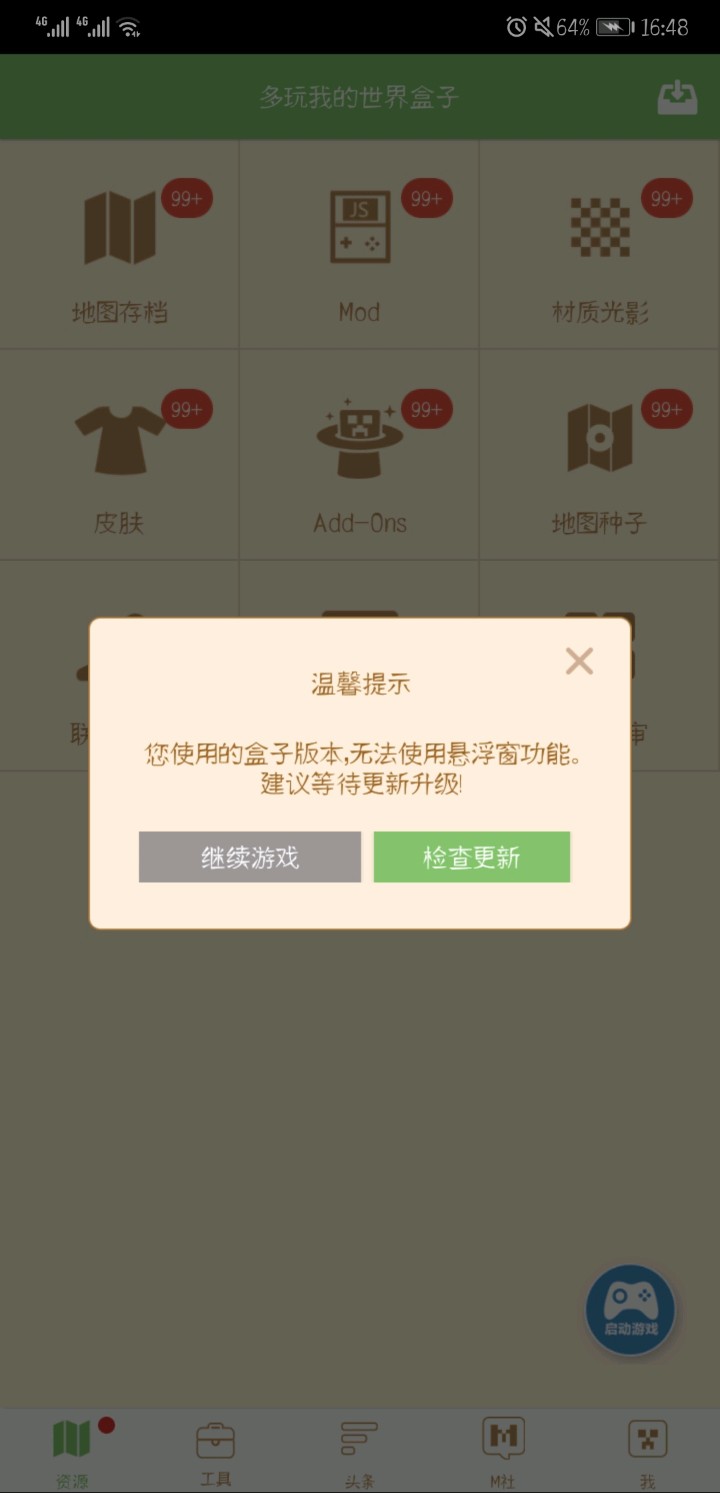Open the Mod category
This screenshot has width=720, height=1493.
point(359,245)
